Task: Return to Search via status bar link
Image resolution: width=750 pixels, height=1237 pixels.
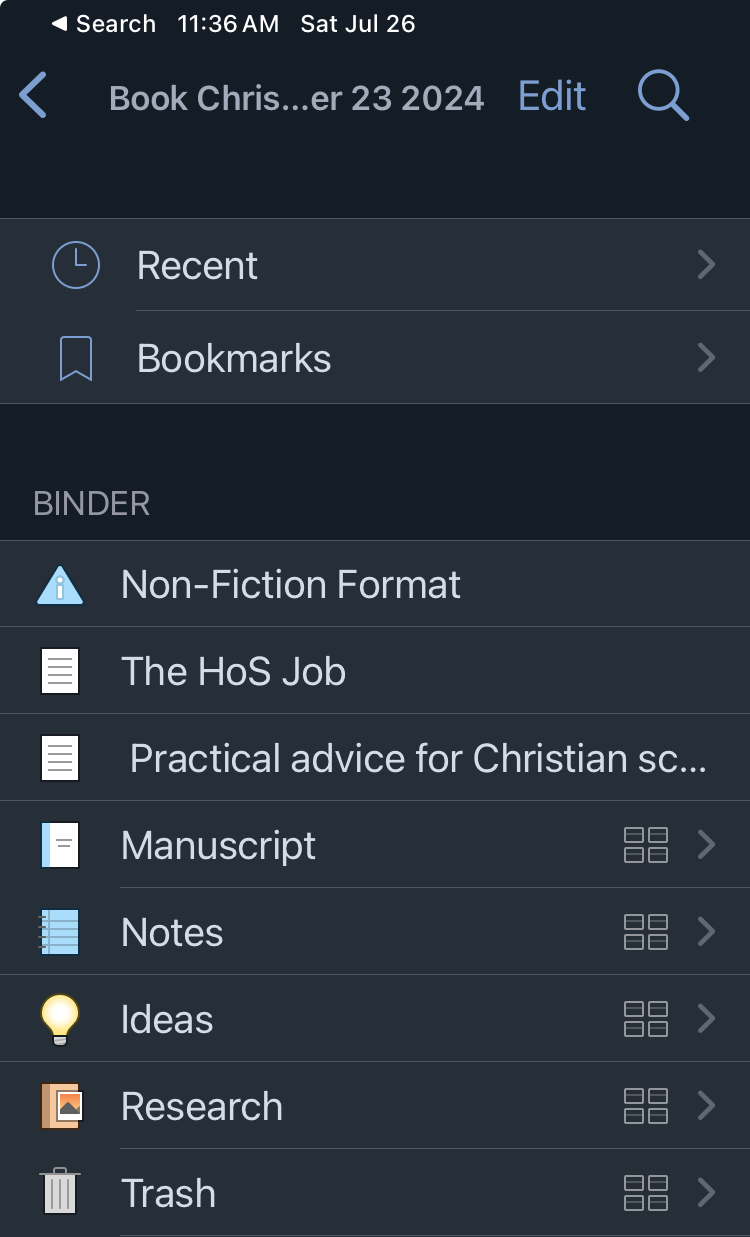Action: point(104,24)
